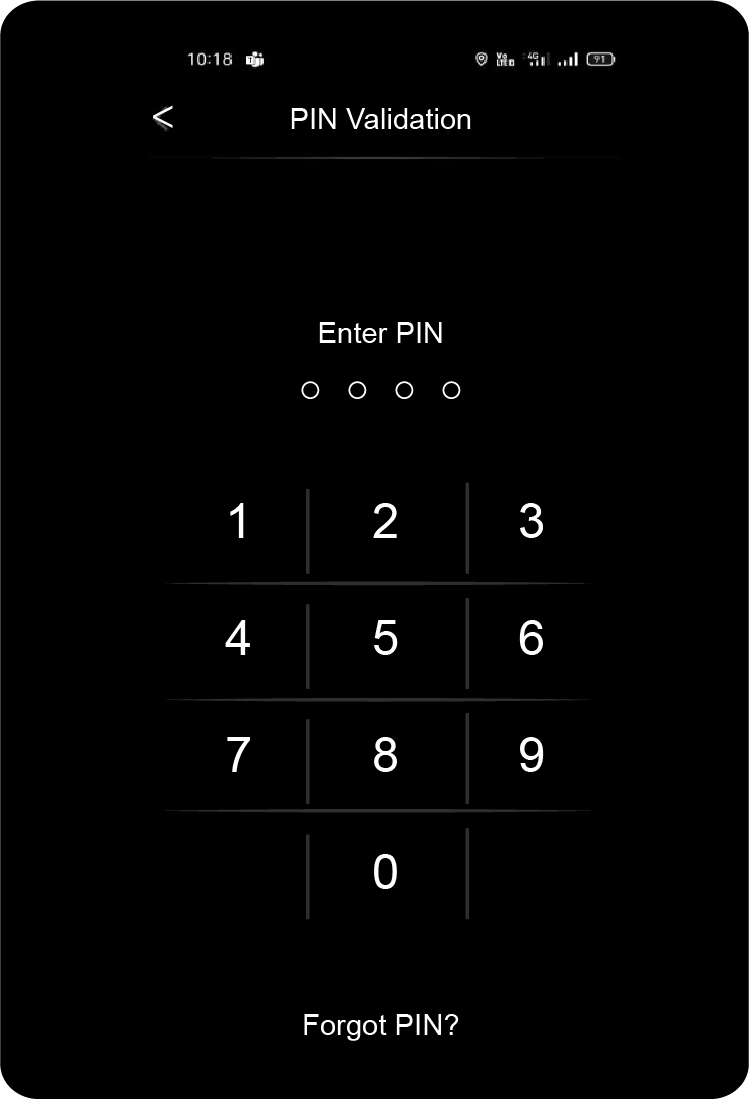Enter digit 5 on keypad
This screenshot has height=1099, width=749.
[x=385, y=639]
